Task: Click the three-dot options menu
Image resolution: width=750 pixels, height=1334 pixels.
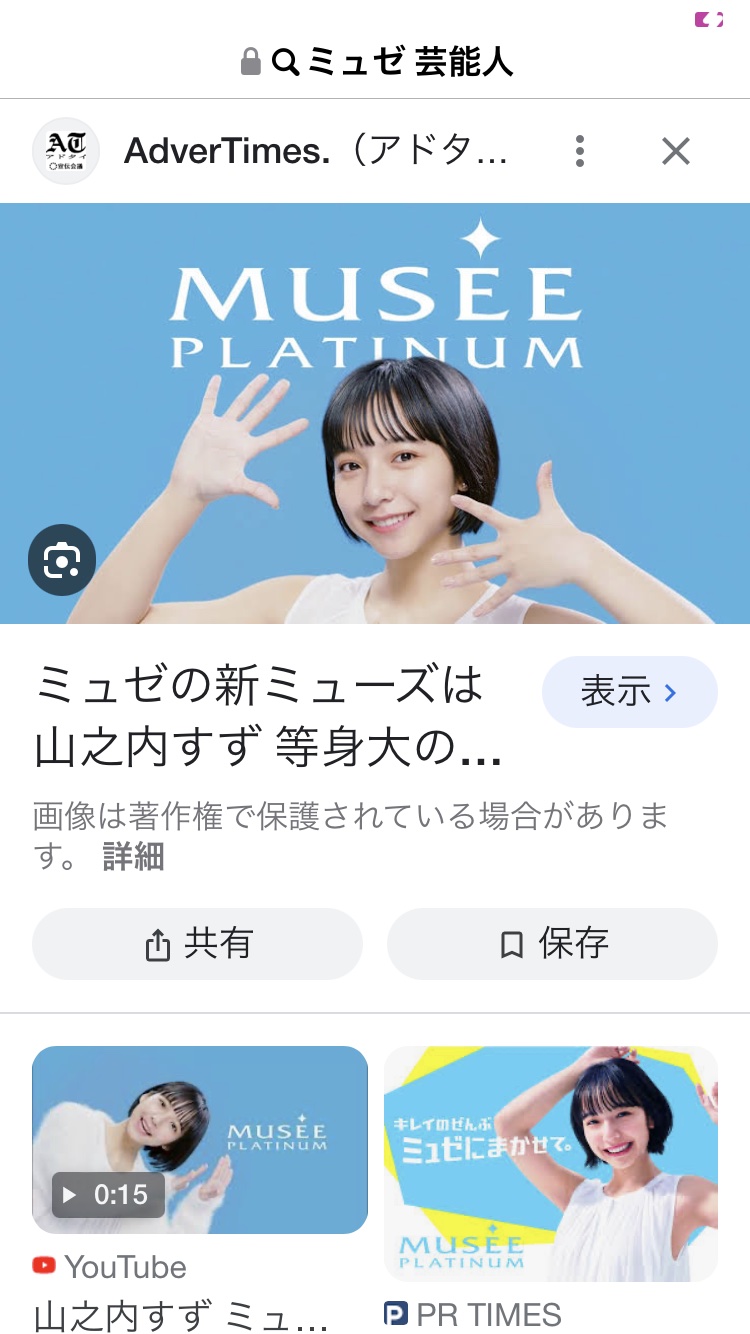Action: (x=579, y=151)
